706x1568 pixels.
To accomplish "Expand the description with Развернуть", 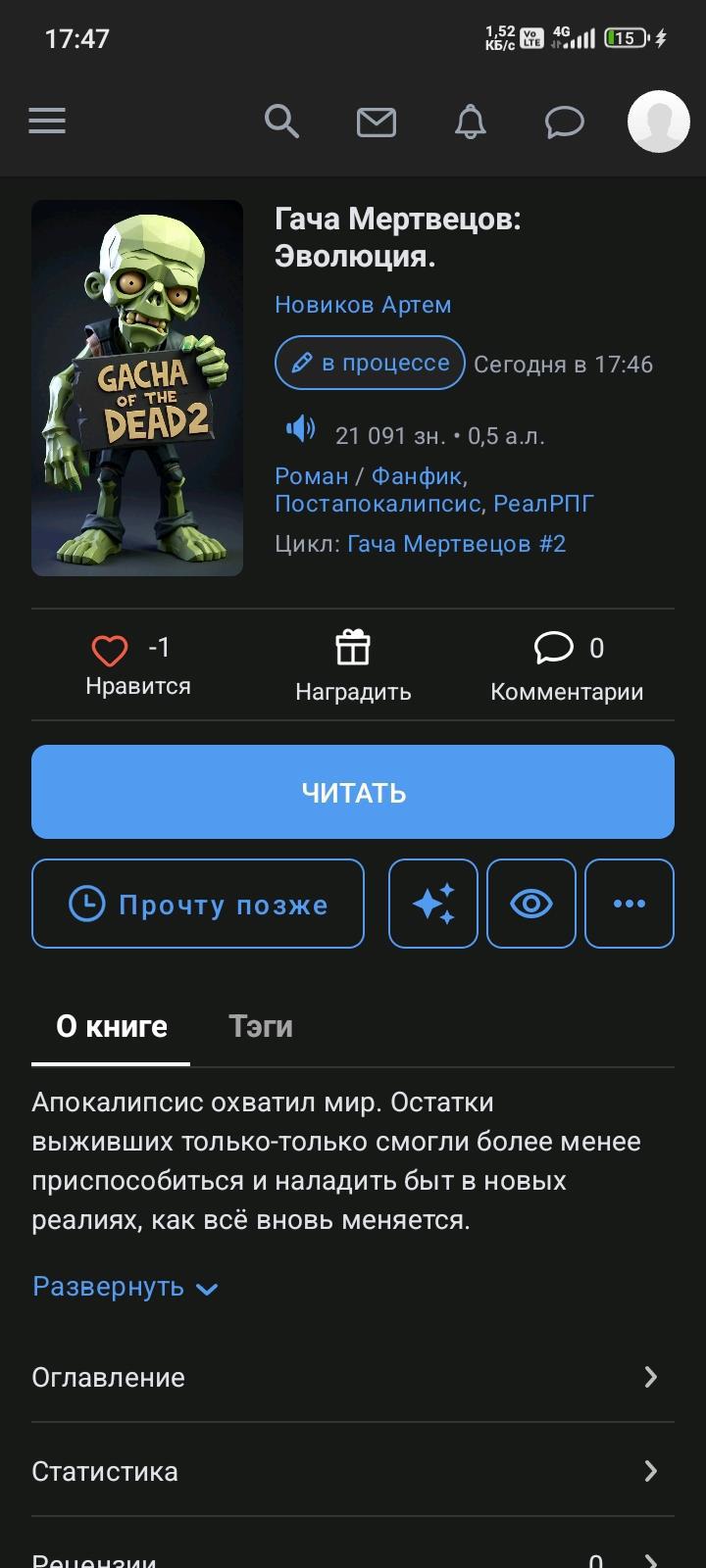I will pyautogui.click(x=125, y=1287).
